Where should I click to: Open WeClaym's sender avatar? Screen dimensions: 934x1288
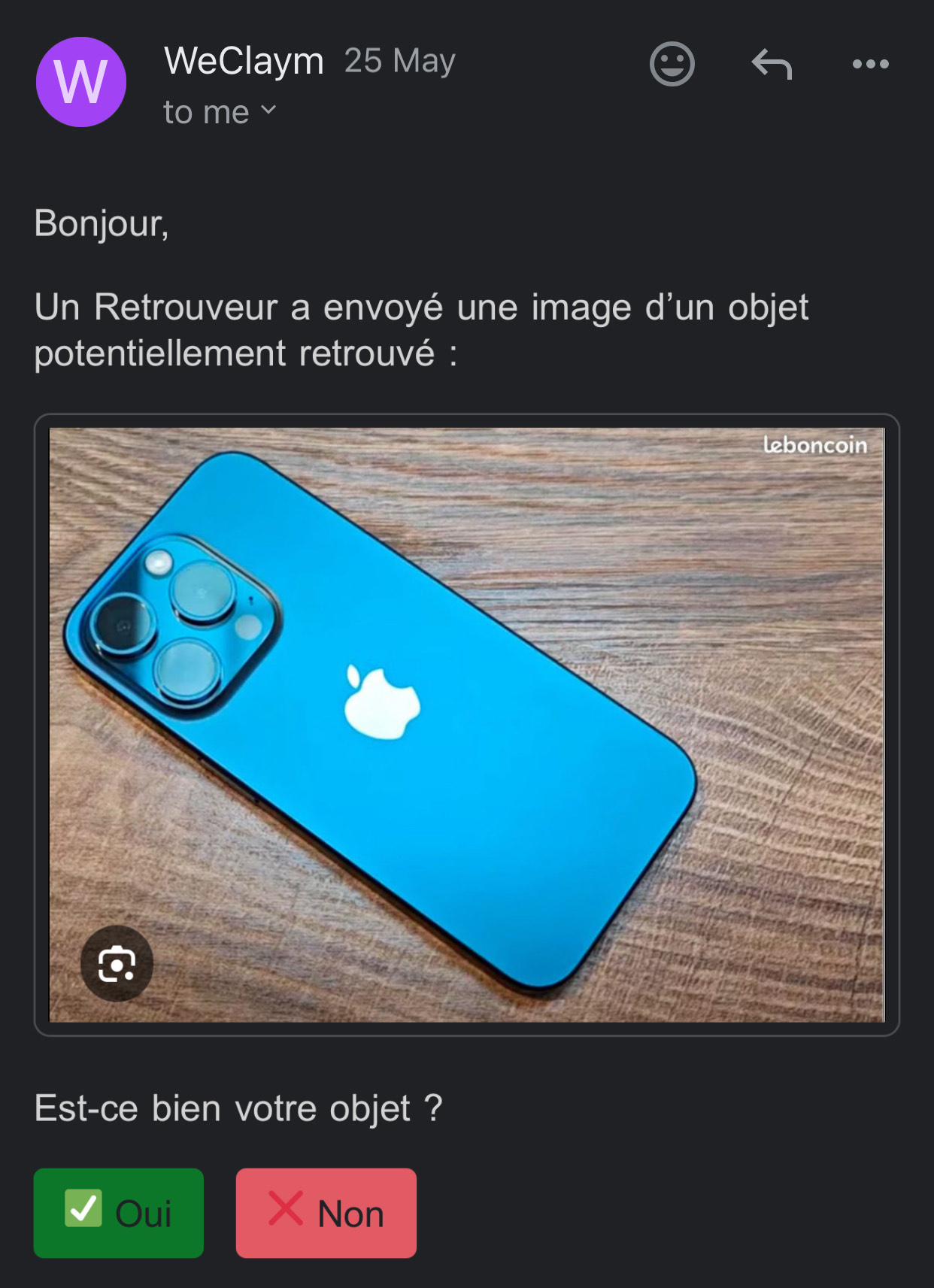pyautogui.click(x=81, y=82)
